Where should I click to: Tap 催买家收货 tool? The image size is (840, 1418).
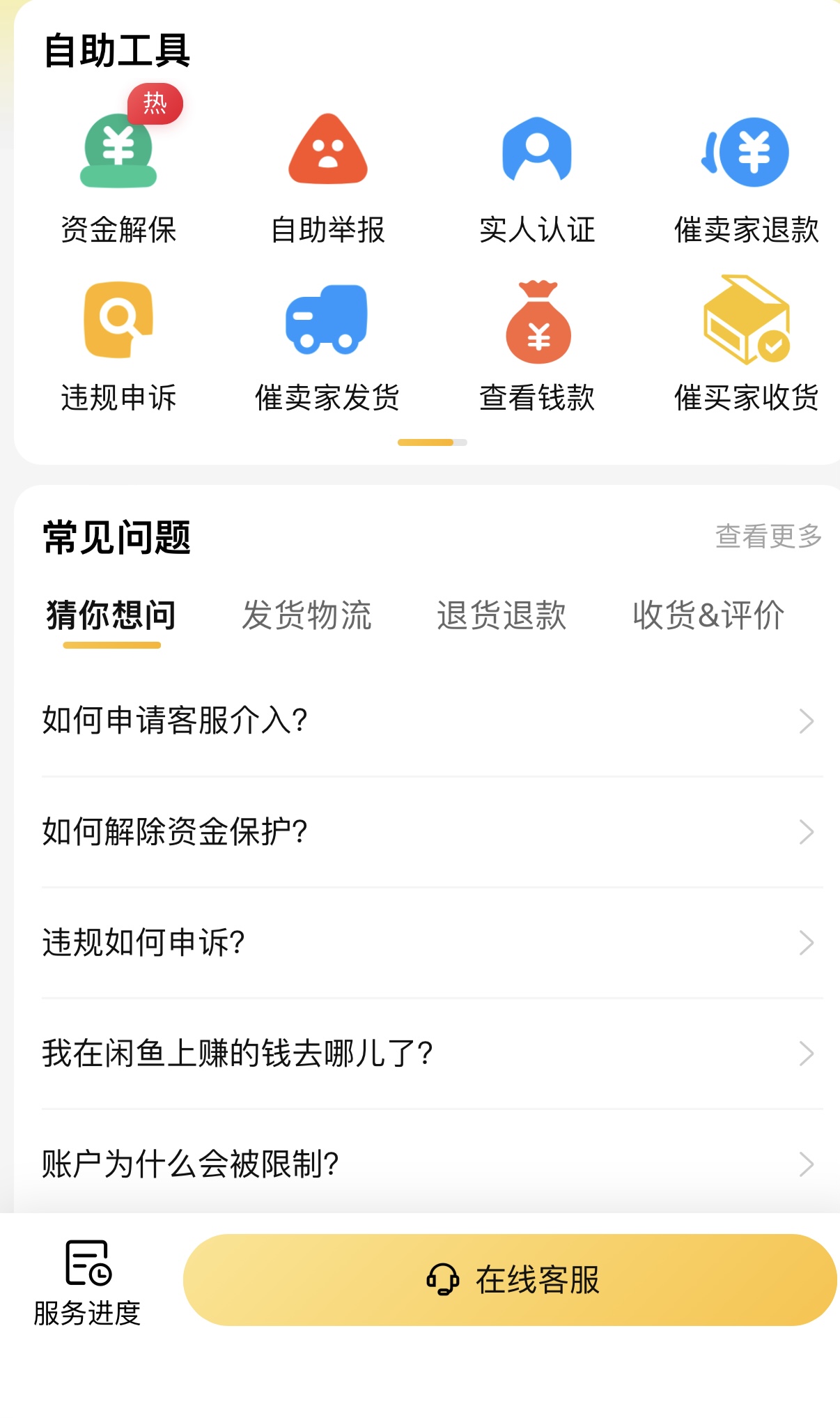tap(746, 346)
